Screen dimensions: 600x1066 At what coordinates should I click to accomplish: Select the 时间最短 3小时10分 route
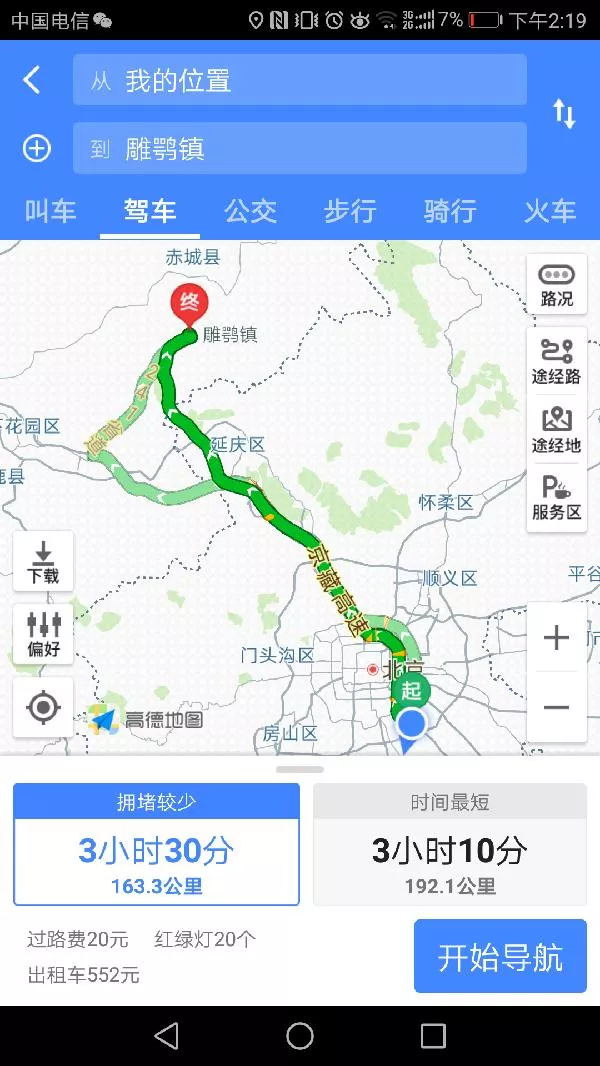pyautogui.click(x=449, y=845)
